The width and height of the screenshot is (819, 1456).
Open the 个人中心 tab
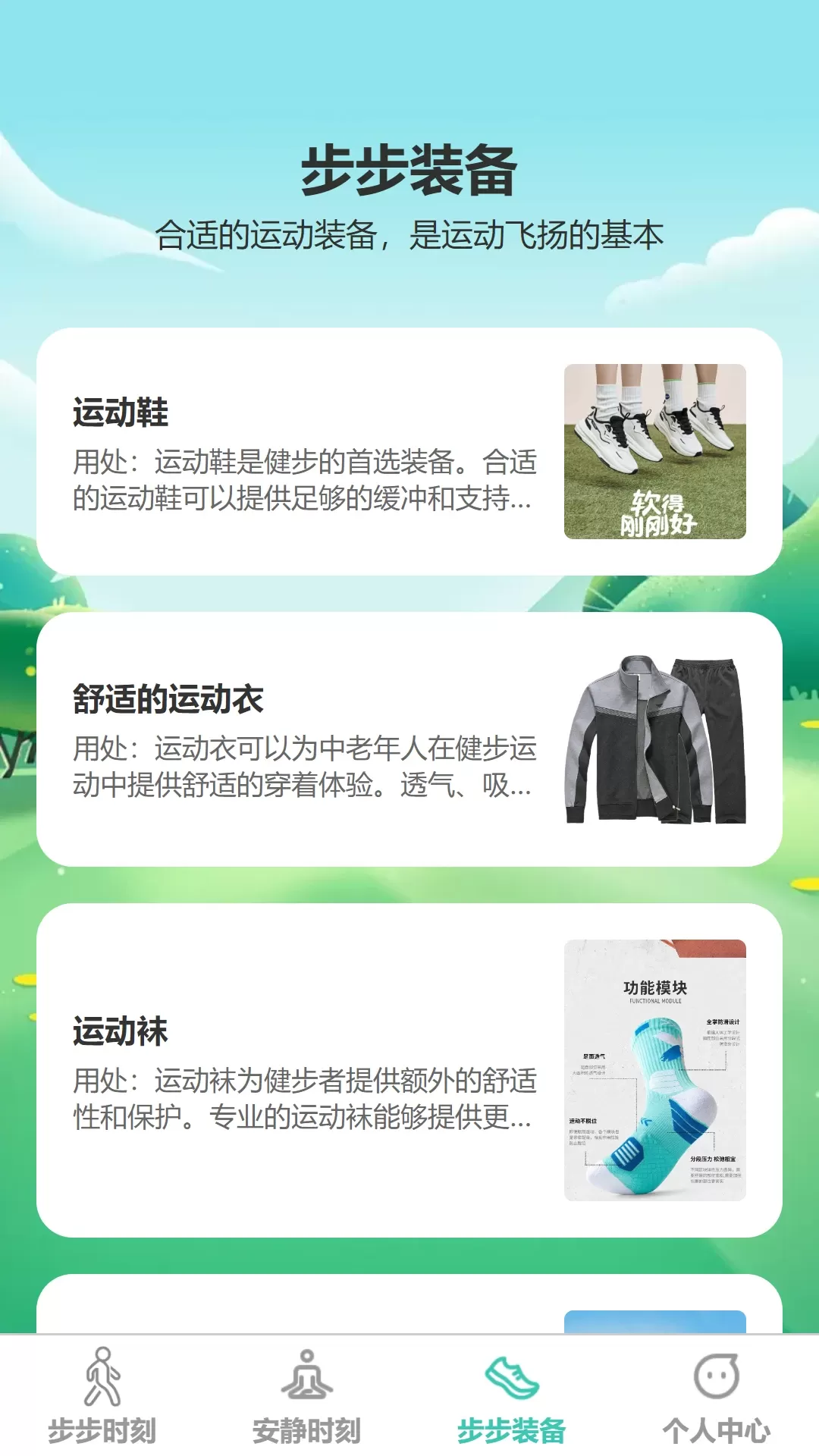(x=717, y=1397)
